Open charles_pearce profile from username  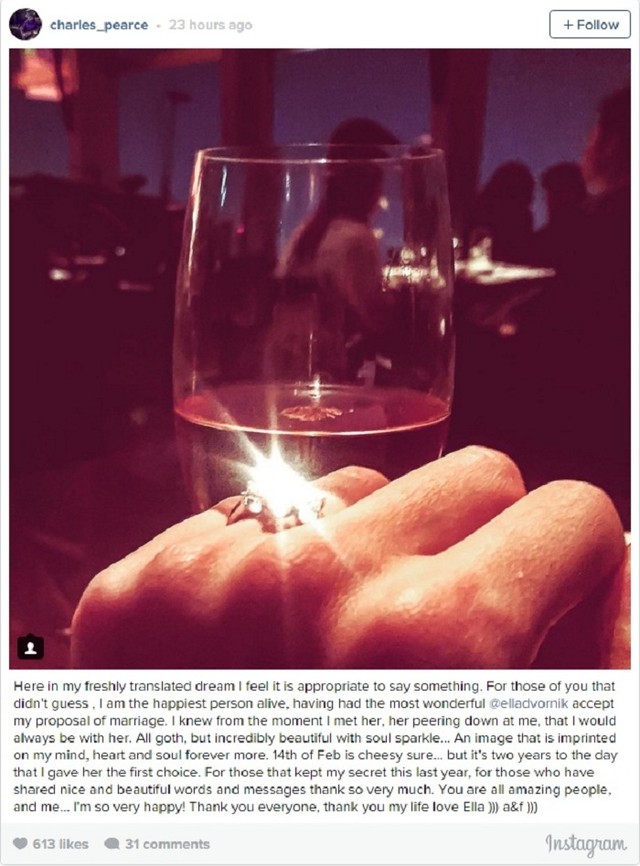point(98,25)
